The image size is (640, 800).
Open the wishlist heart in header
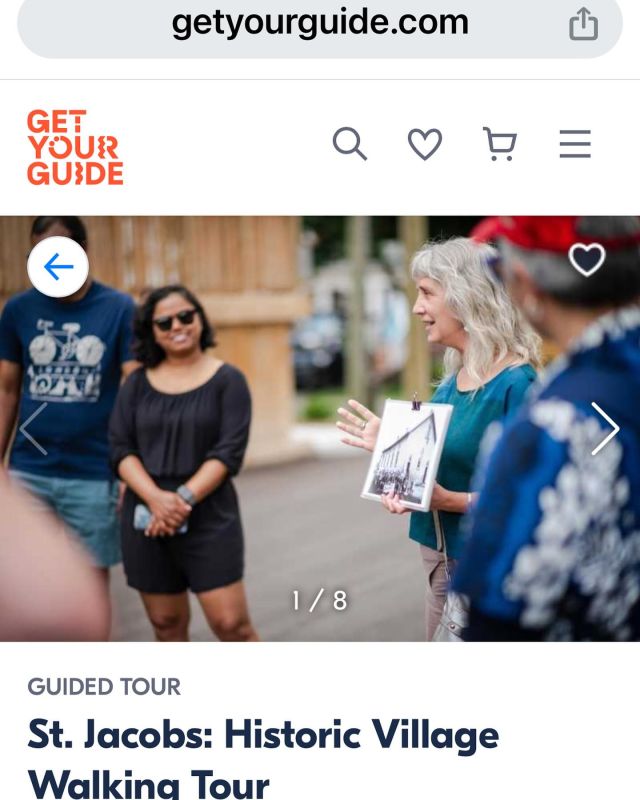(425, 146)
